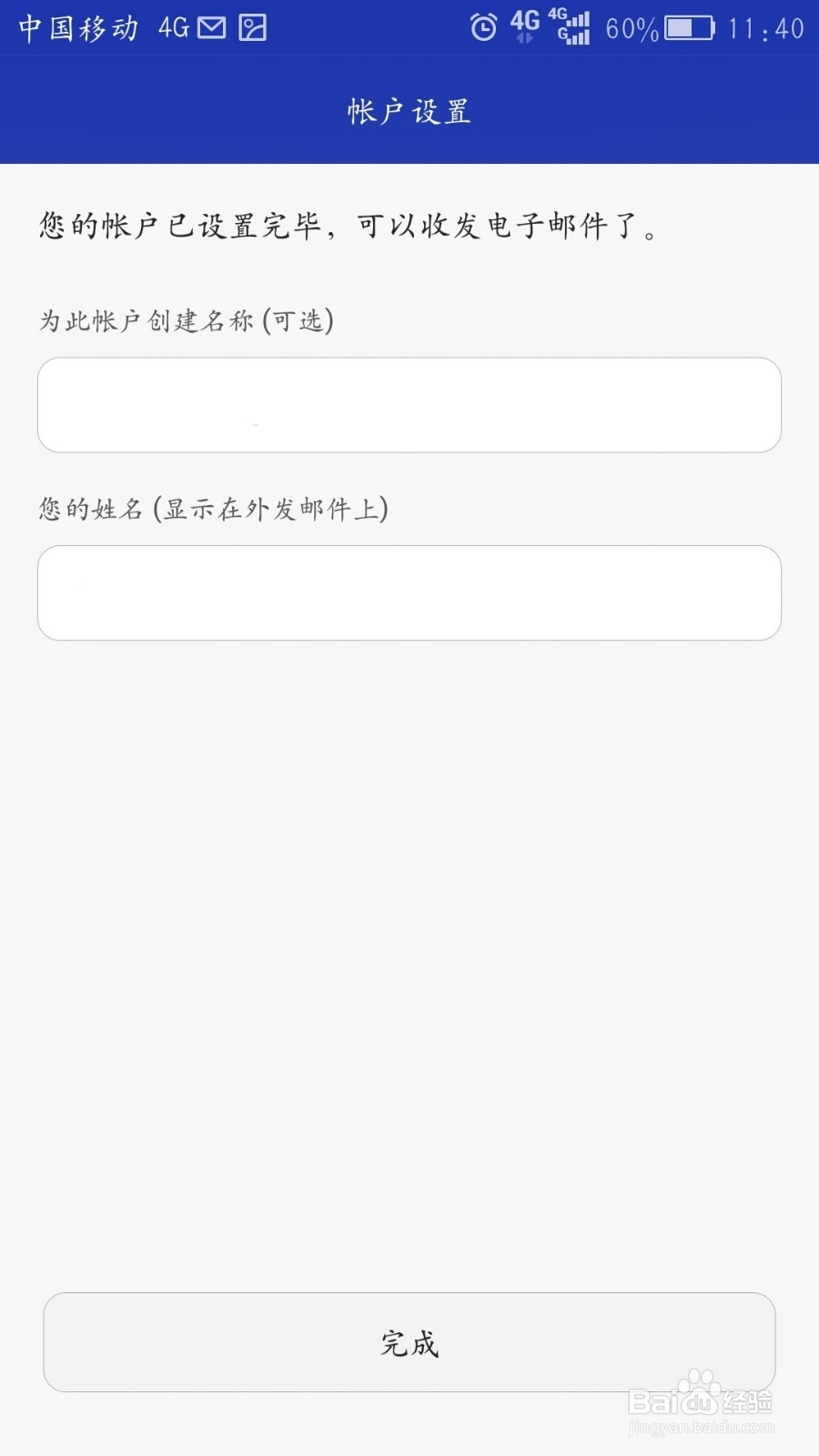Tap the alarm clock status bar icon

click(x=482, y=27)
